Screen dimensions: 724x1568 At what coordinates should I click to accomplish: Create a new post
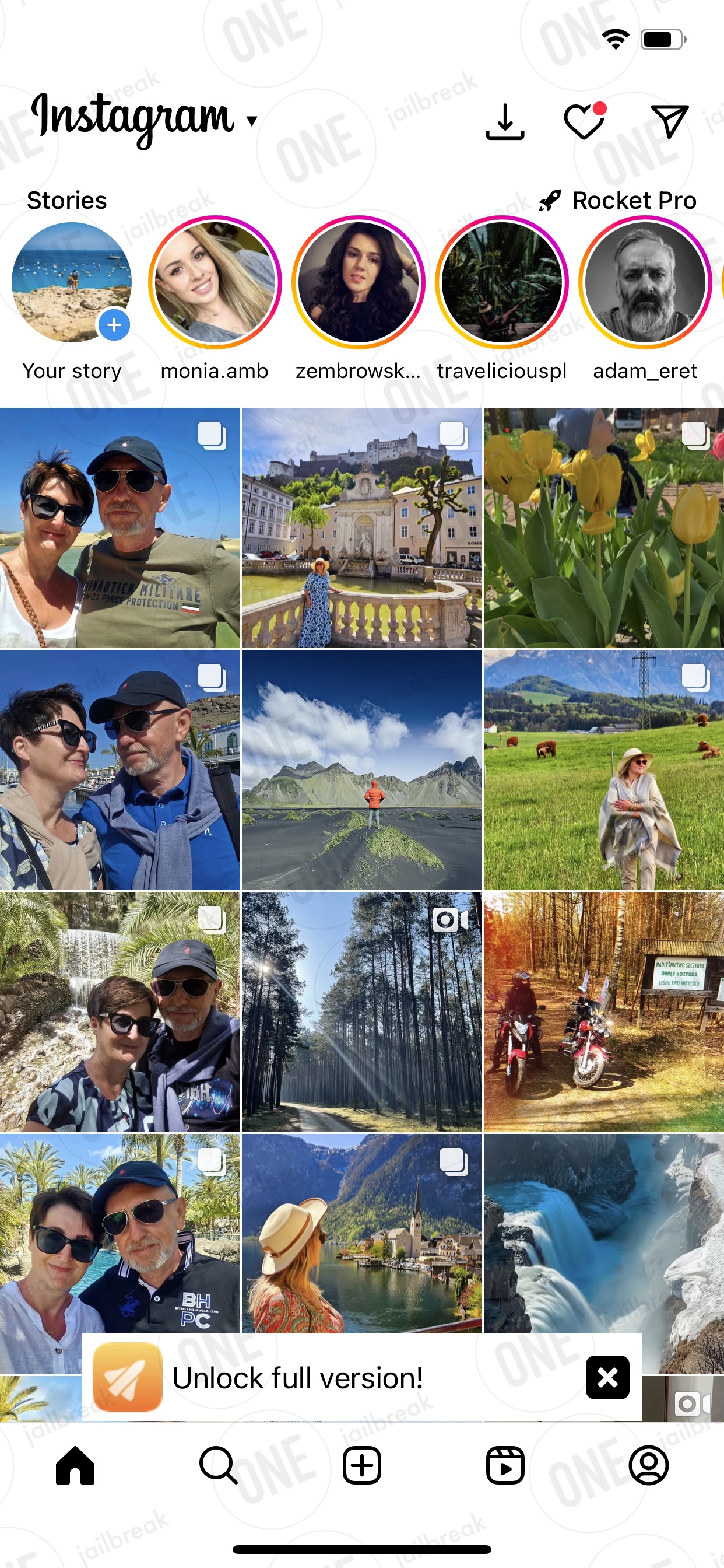362,1465
